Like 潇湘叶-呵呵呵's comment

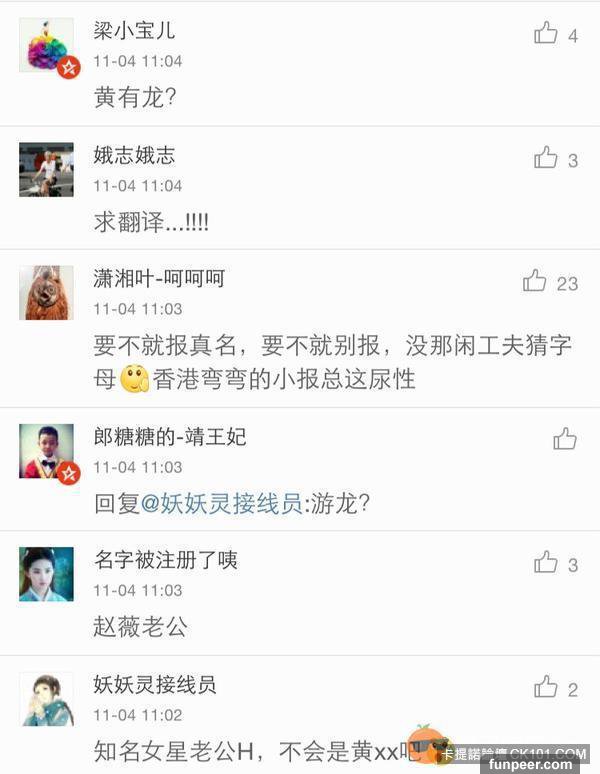pyautogui.click(x=535, y=282)
